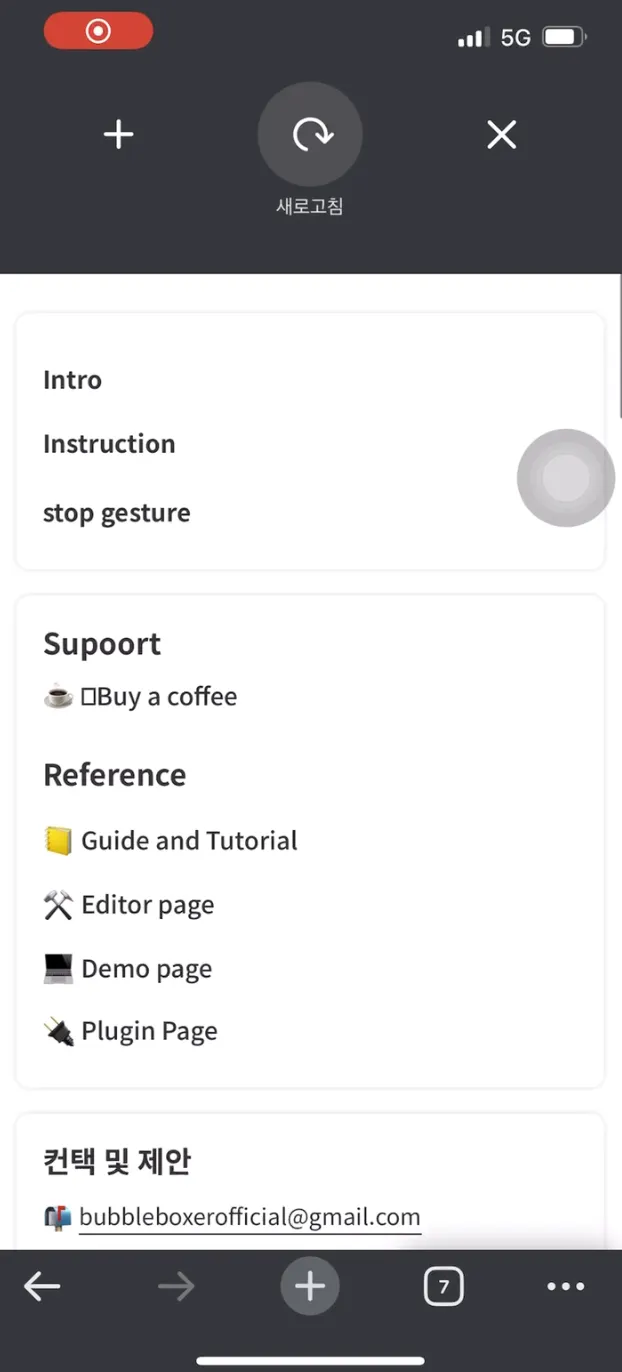Open the Editor page link
This screenshot has width=622, height=1372.
(147, 905)
